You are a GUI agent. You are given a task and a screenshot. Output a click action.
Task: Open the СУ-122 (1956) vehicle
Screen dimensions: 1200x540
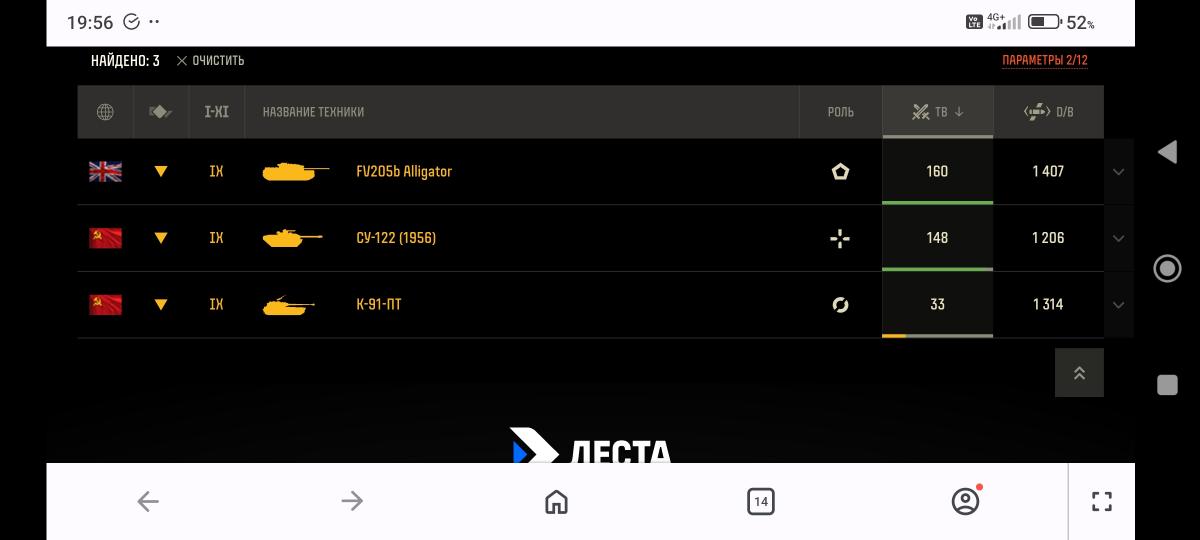point(396,238)
